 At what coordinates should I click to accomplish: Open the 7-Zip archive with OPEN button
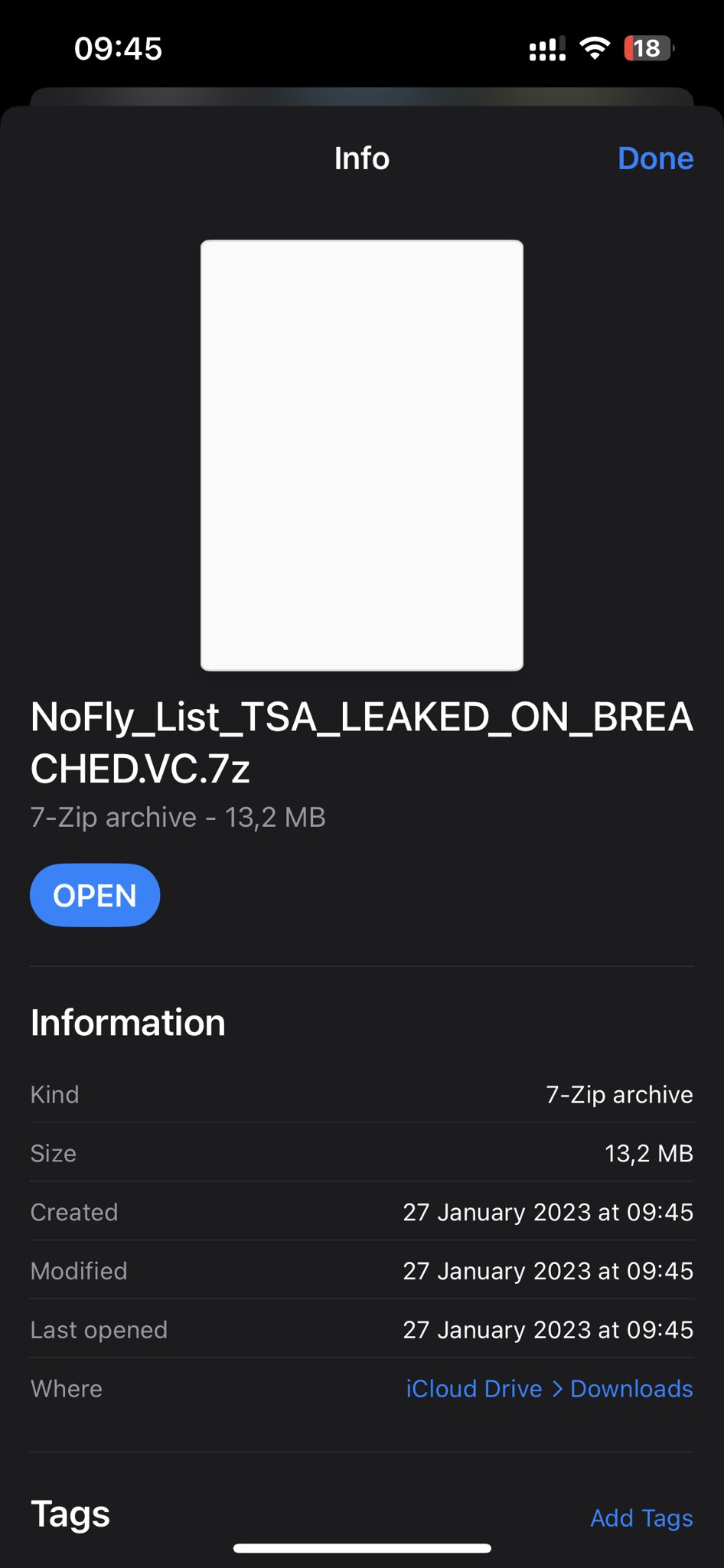[x=95, y=895]
